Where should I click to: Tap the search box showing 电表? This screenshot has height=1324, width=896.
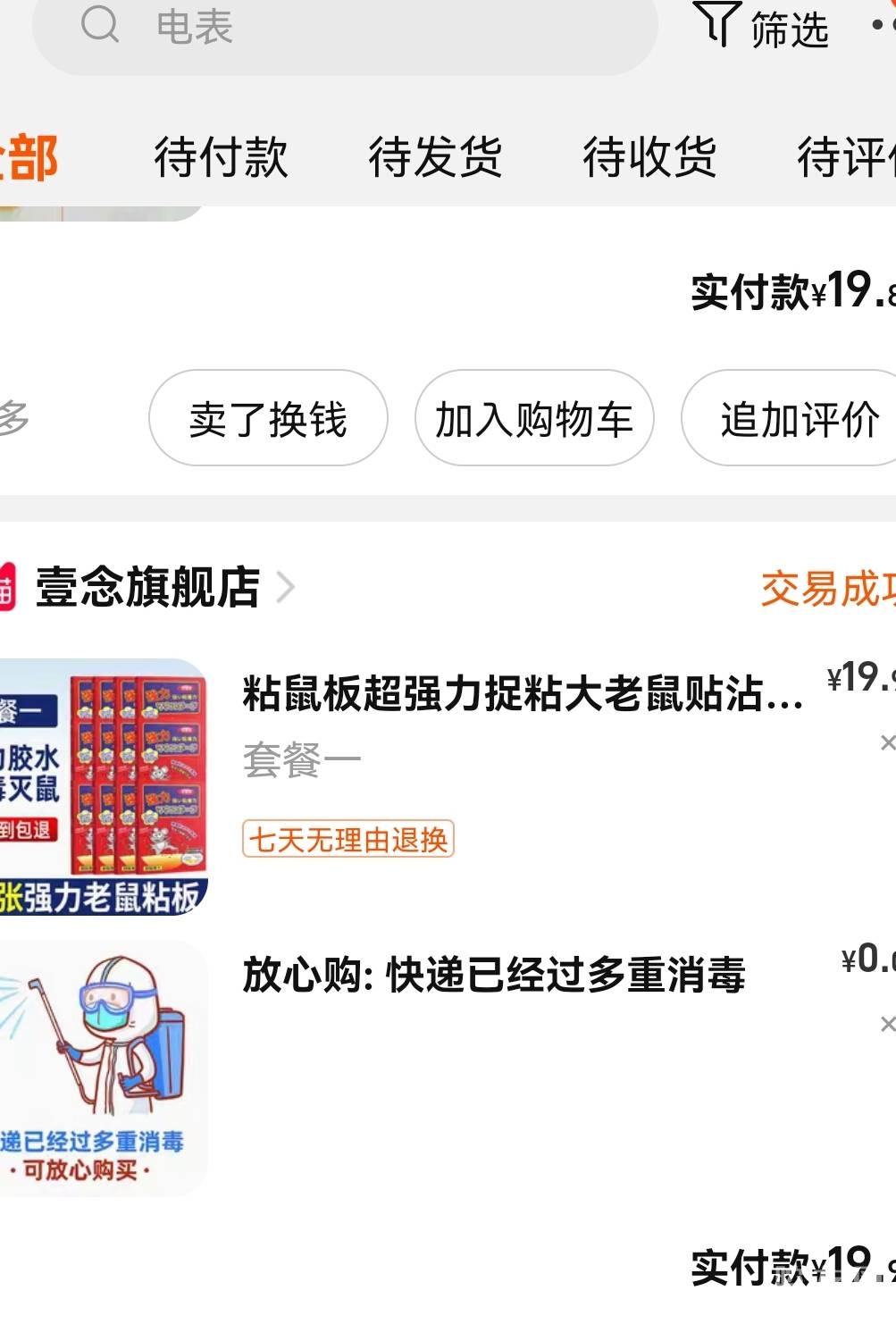click(x=344, y=27)
